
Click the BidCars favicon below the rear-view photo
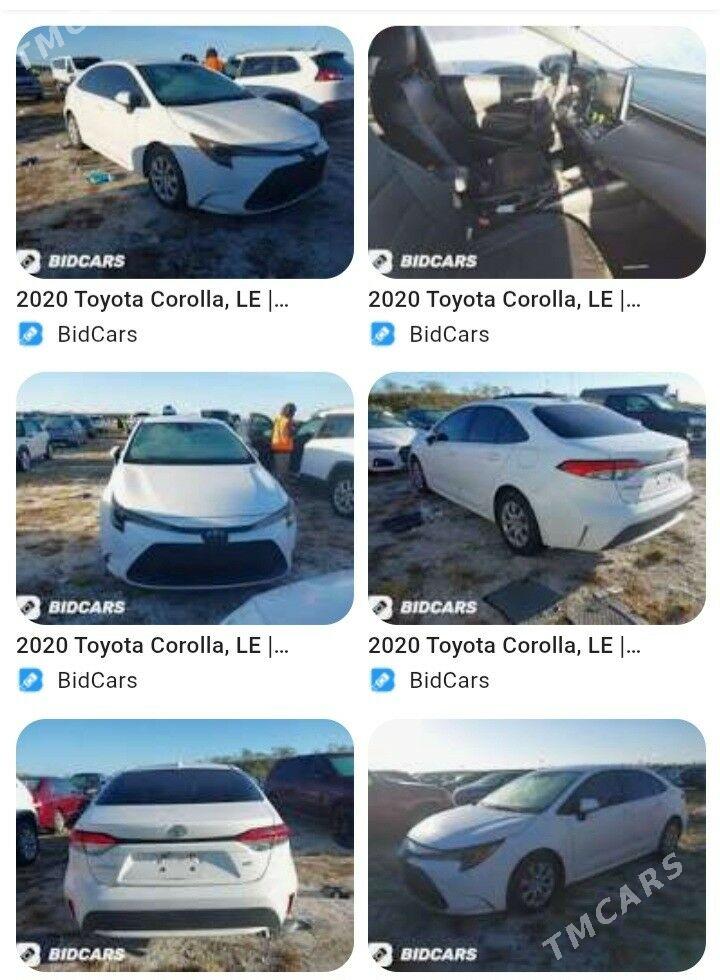point(383,680)
